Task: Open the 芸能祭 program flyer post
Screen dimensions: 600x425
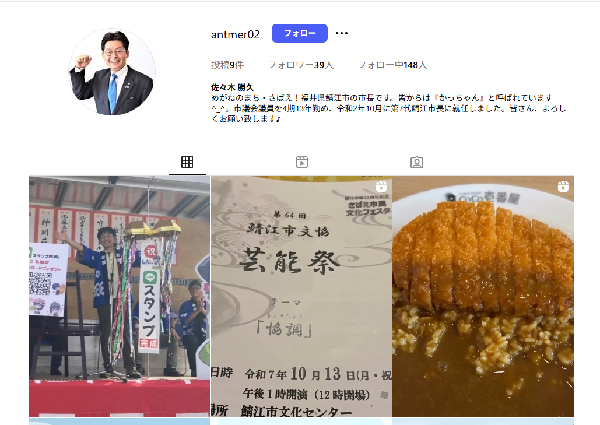Action: [300, 296]
